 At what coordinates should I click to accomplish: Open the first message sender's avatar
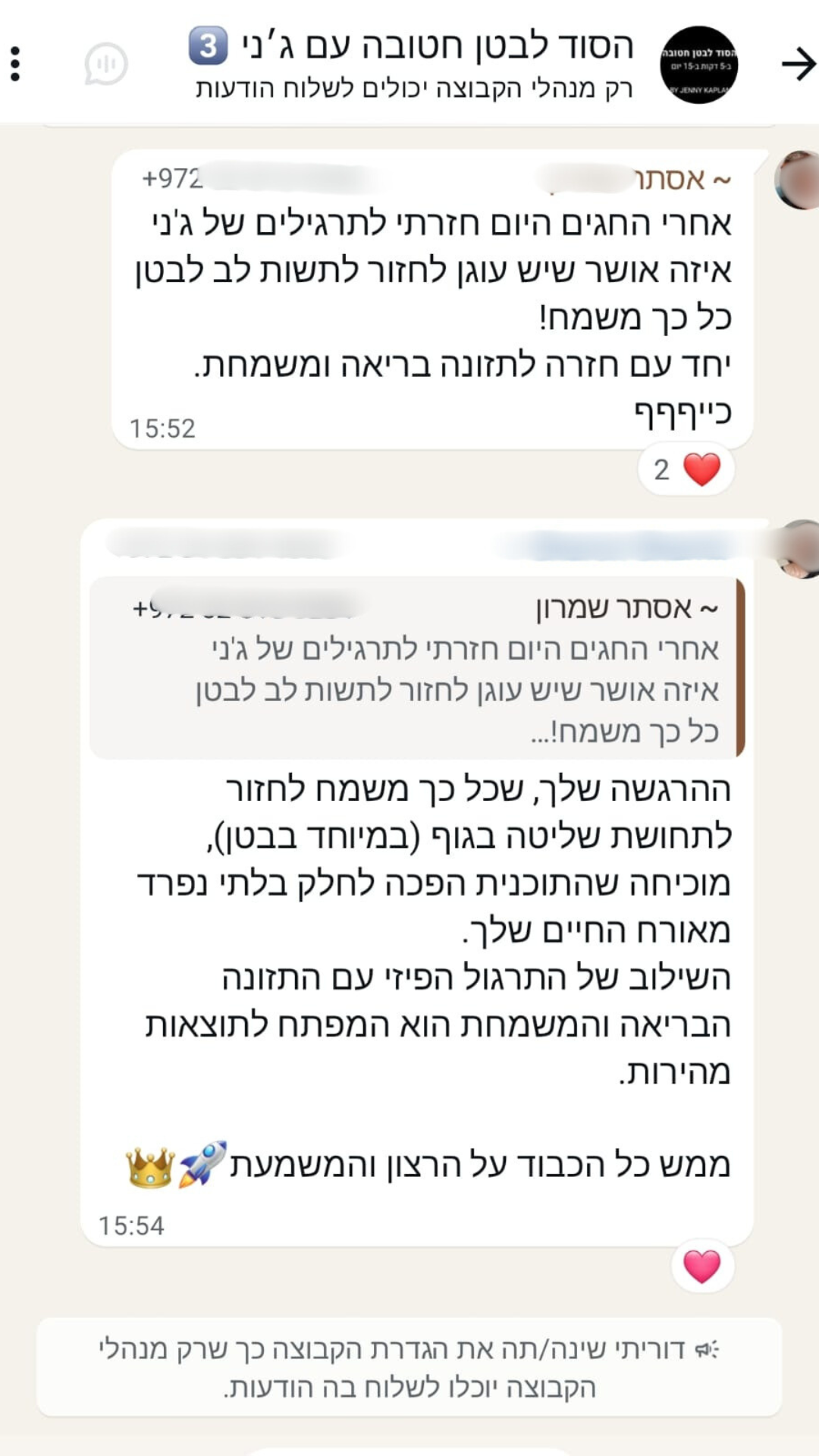[798, 180]
